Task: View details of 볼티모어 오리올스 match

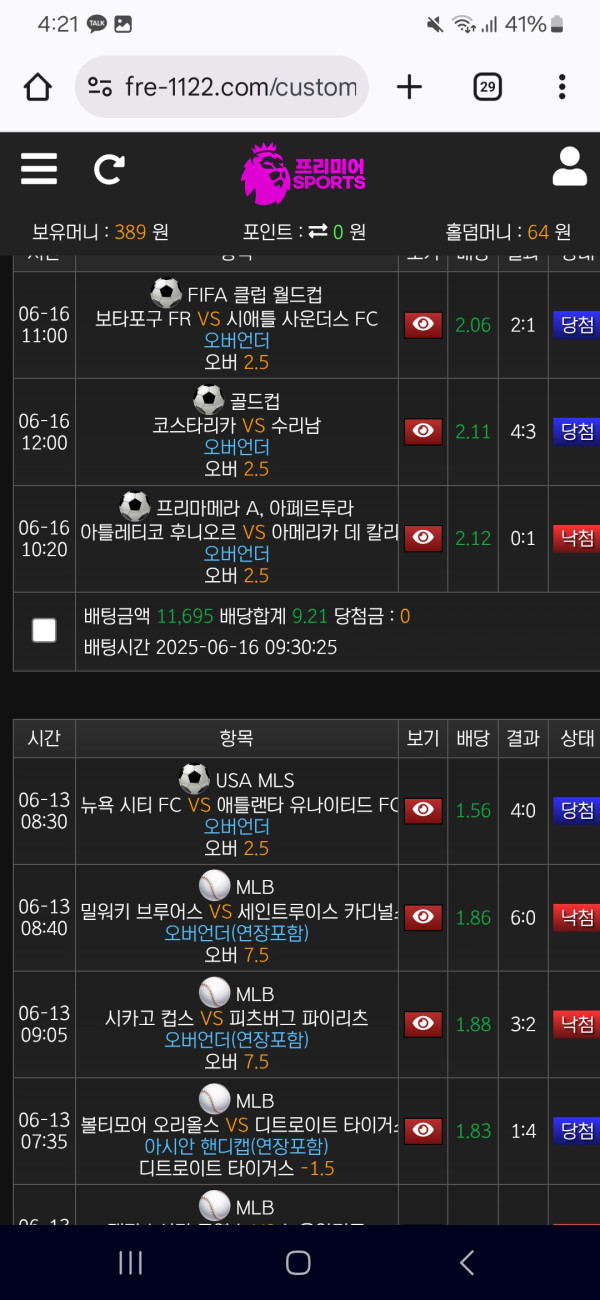Action: tap(423, 1130)
